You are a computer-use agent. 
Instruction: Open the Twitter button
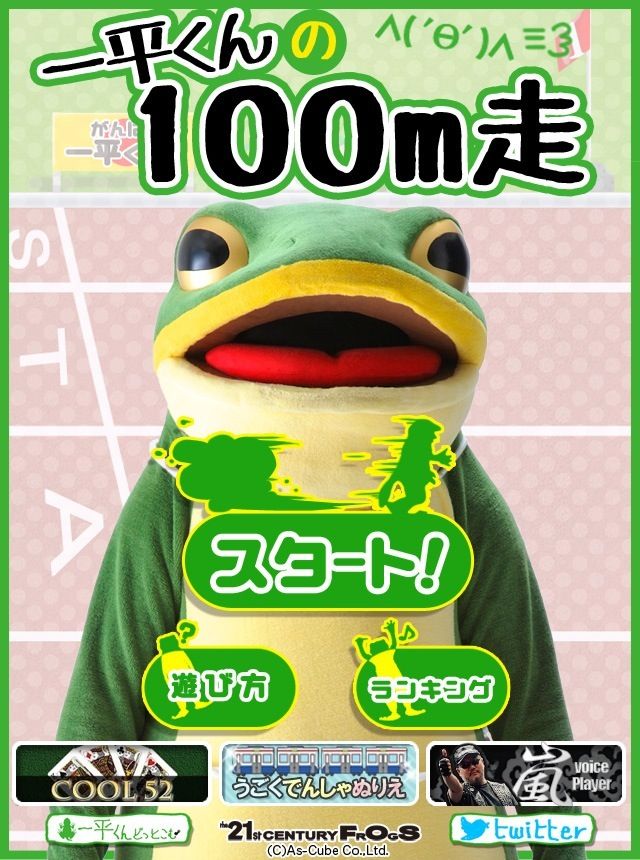(x=520, y=830)
